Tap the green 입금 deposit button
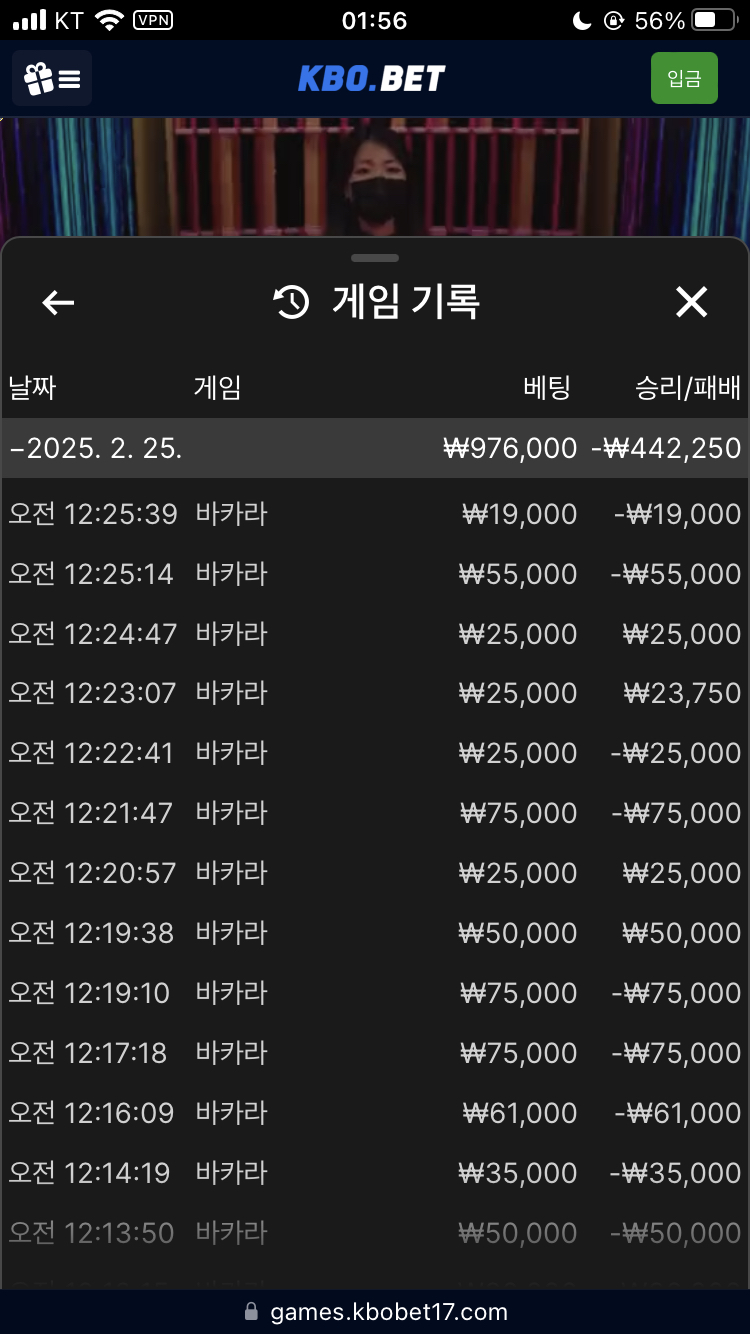Screen dimensions: 750x1334 684,78
